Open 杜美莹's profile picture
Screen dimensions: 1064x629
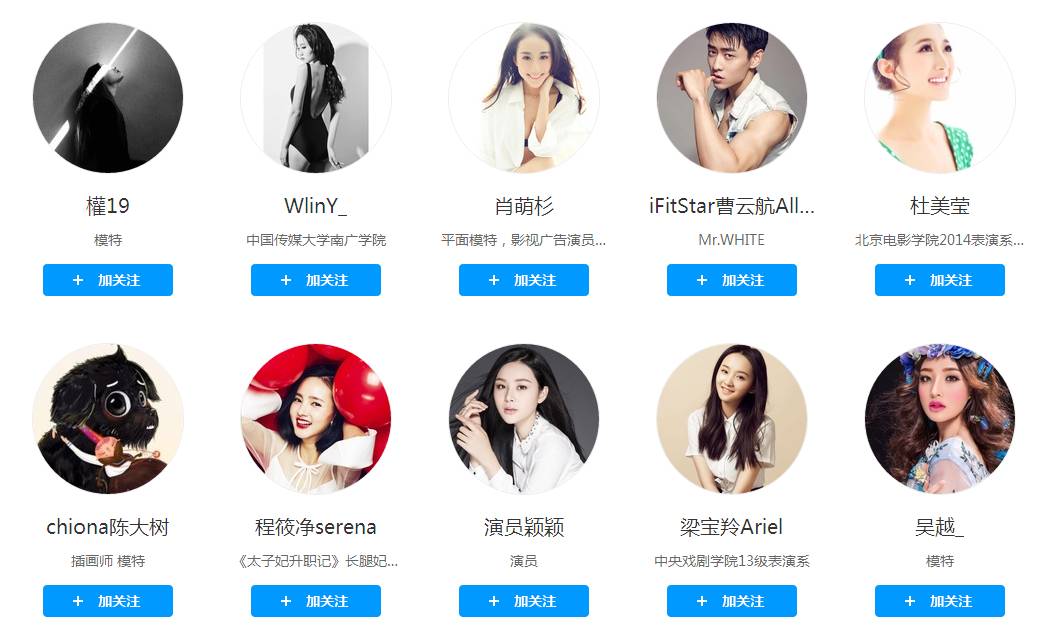(x=940, y=98)
